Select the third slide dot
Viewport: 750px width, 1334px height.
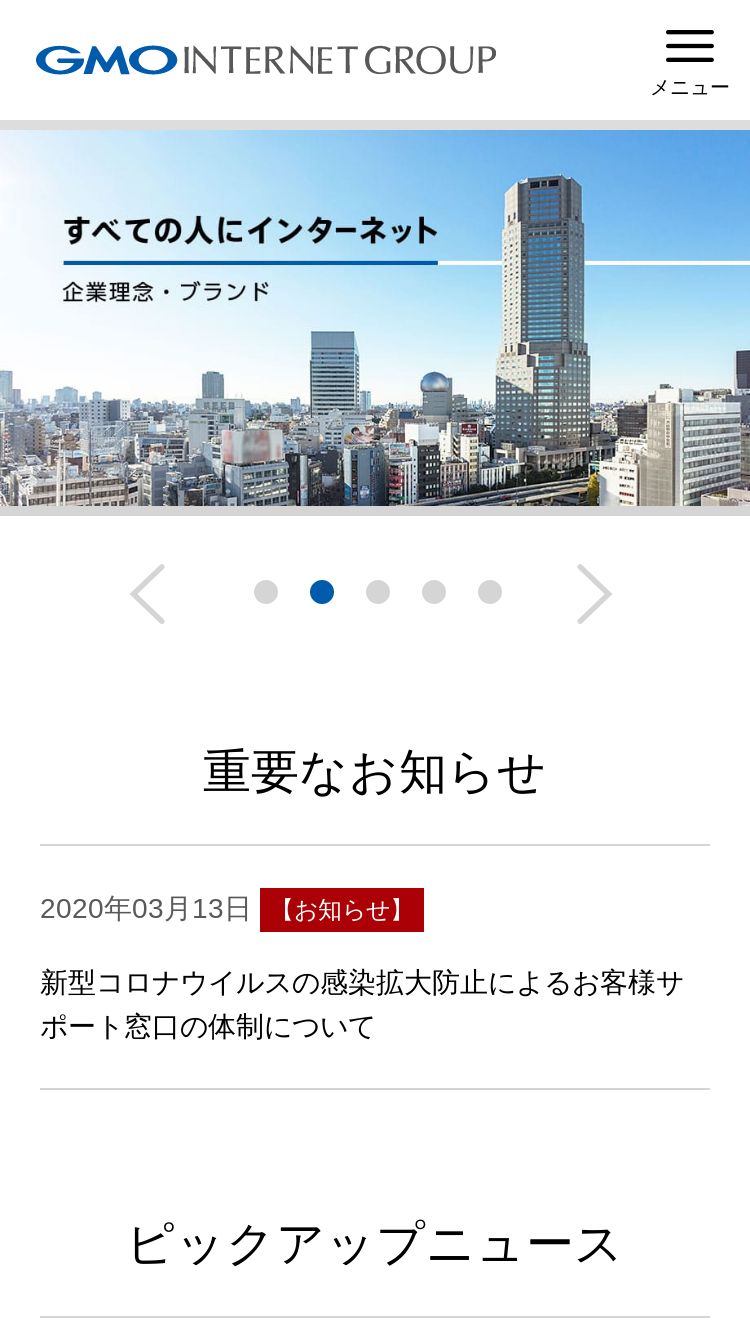(x=378, y=592)
